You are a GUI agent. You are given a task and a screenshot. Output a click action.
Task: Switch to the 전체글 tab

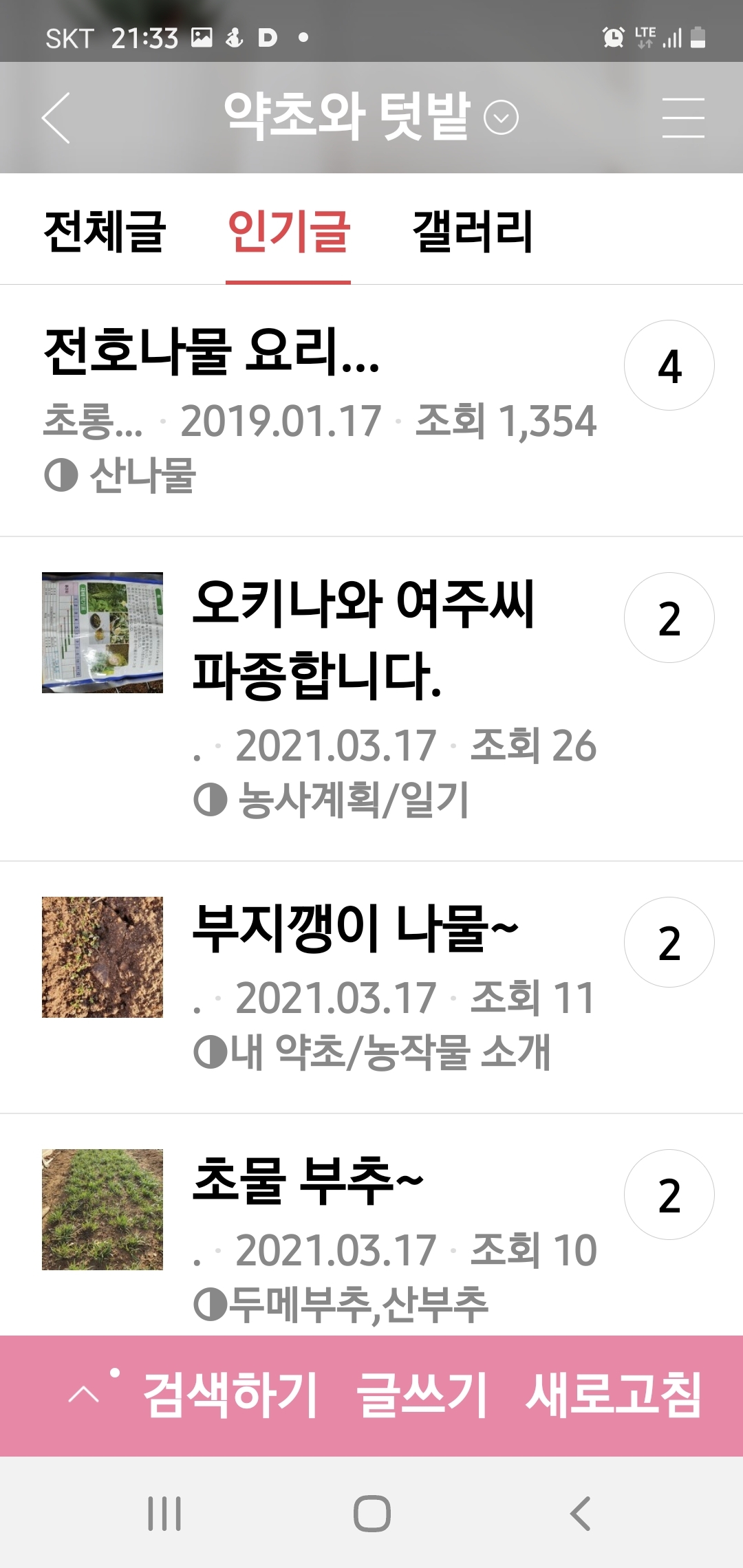tap(105, 231)
